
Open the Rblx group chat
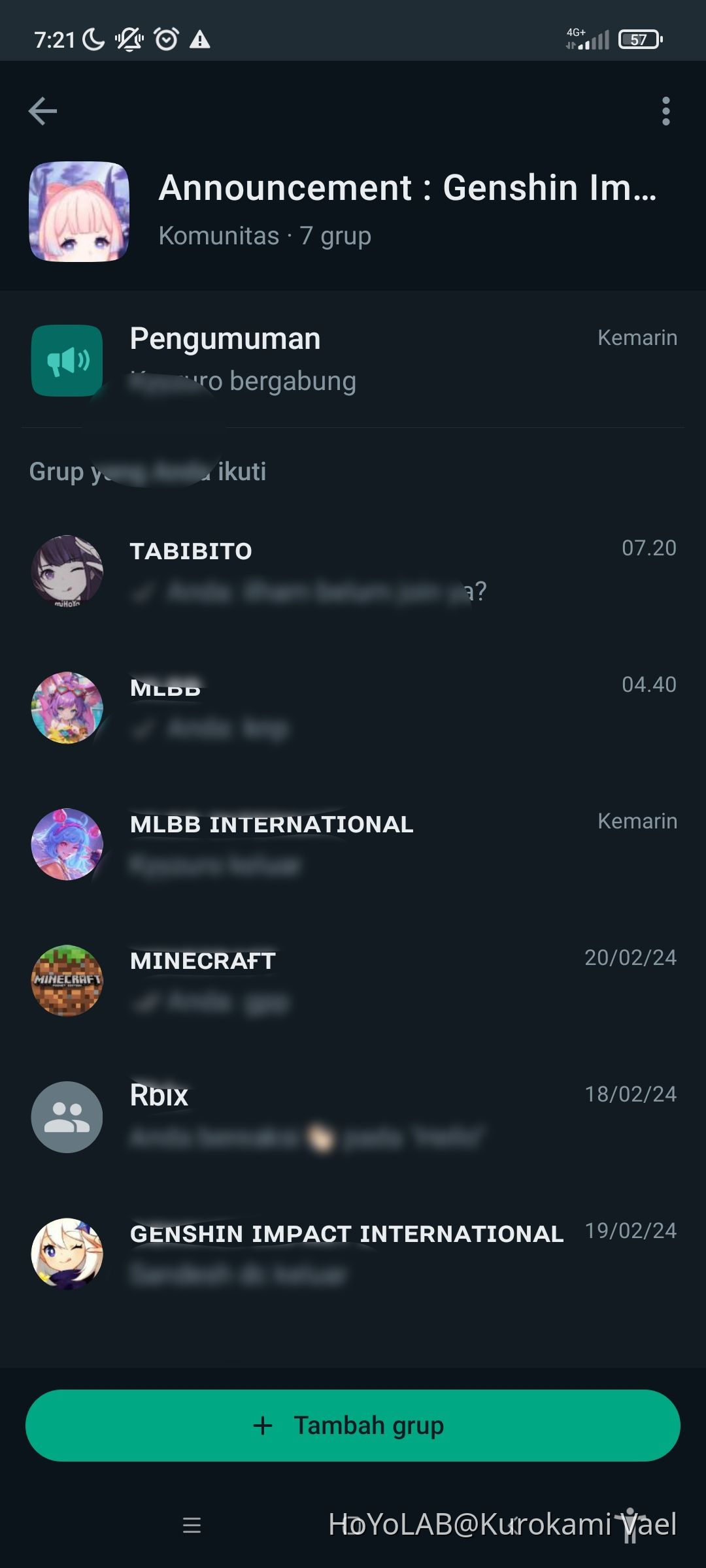[x=353, y=1117]
